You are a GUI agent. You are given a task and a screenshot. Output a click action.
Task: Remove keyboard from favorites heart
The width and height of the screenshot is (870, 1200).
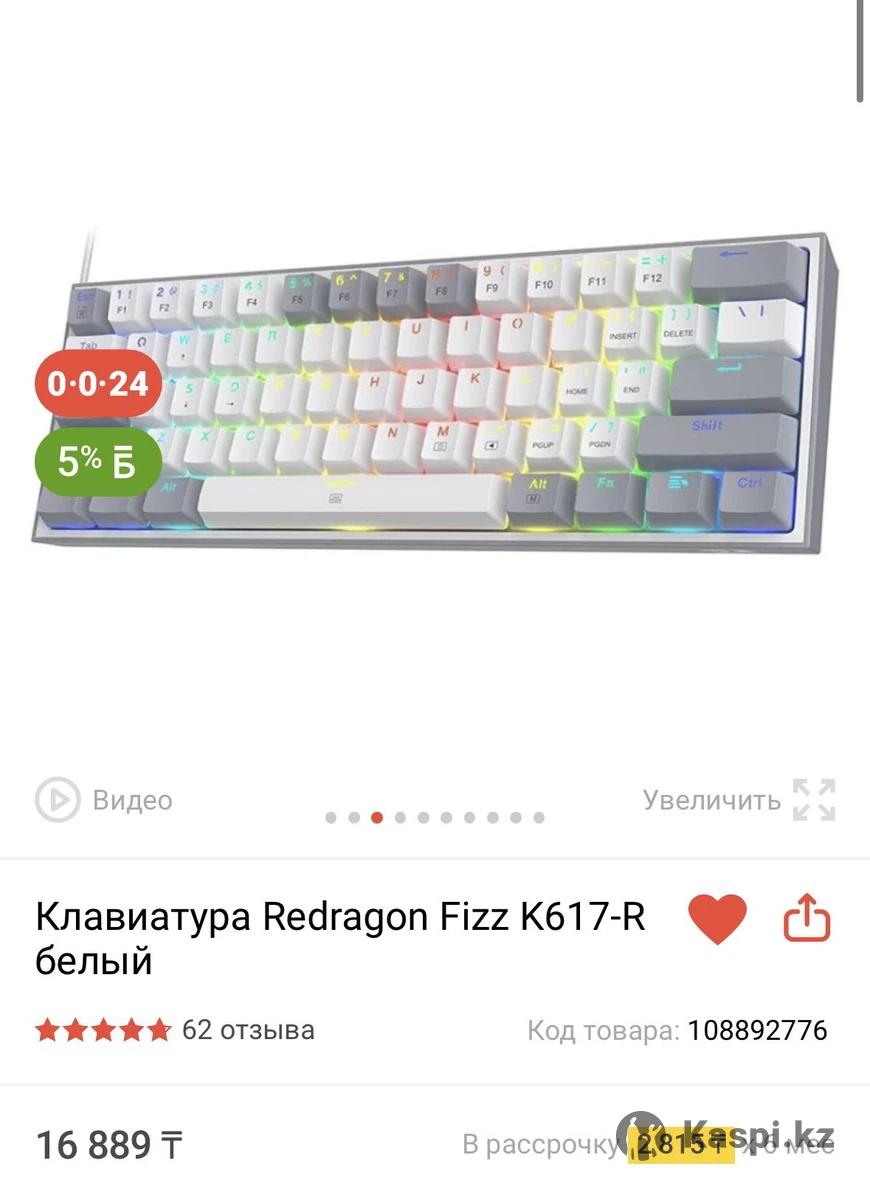point(717,919)
